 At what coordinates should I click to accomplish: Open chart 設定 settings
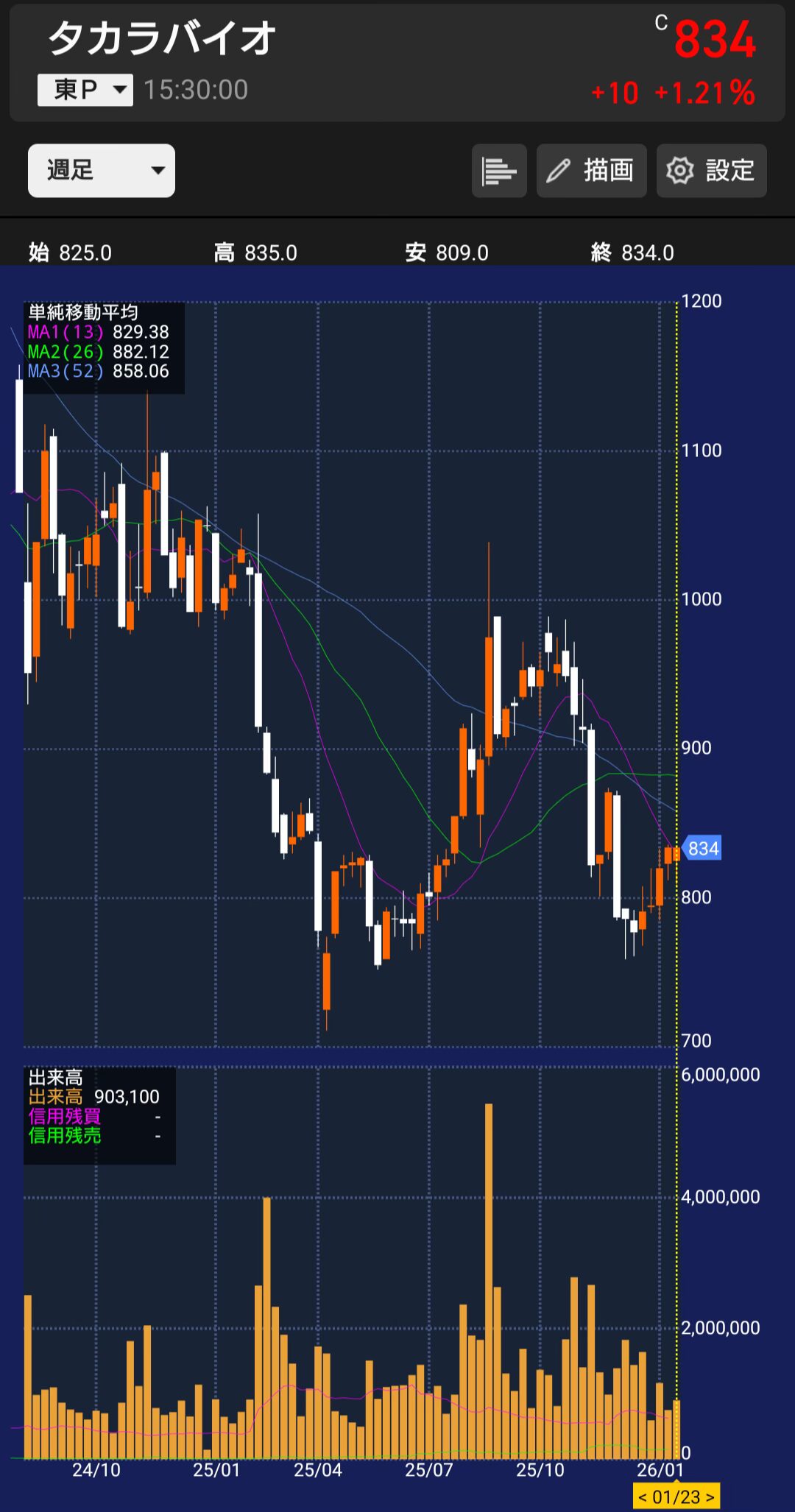coord(711,171)
